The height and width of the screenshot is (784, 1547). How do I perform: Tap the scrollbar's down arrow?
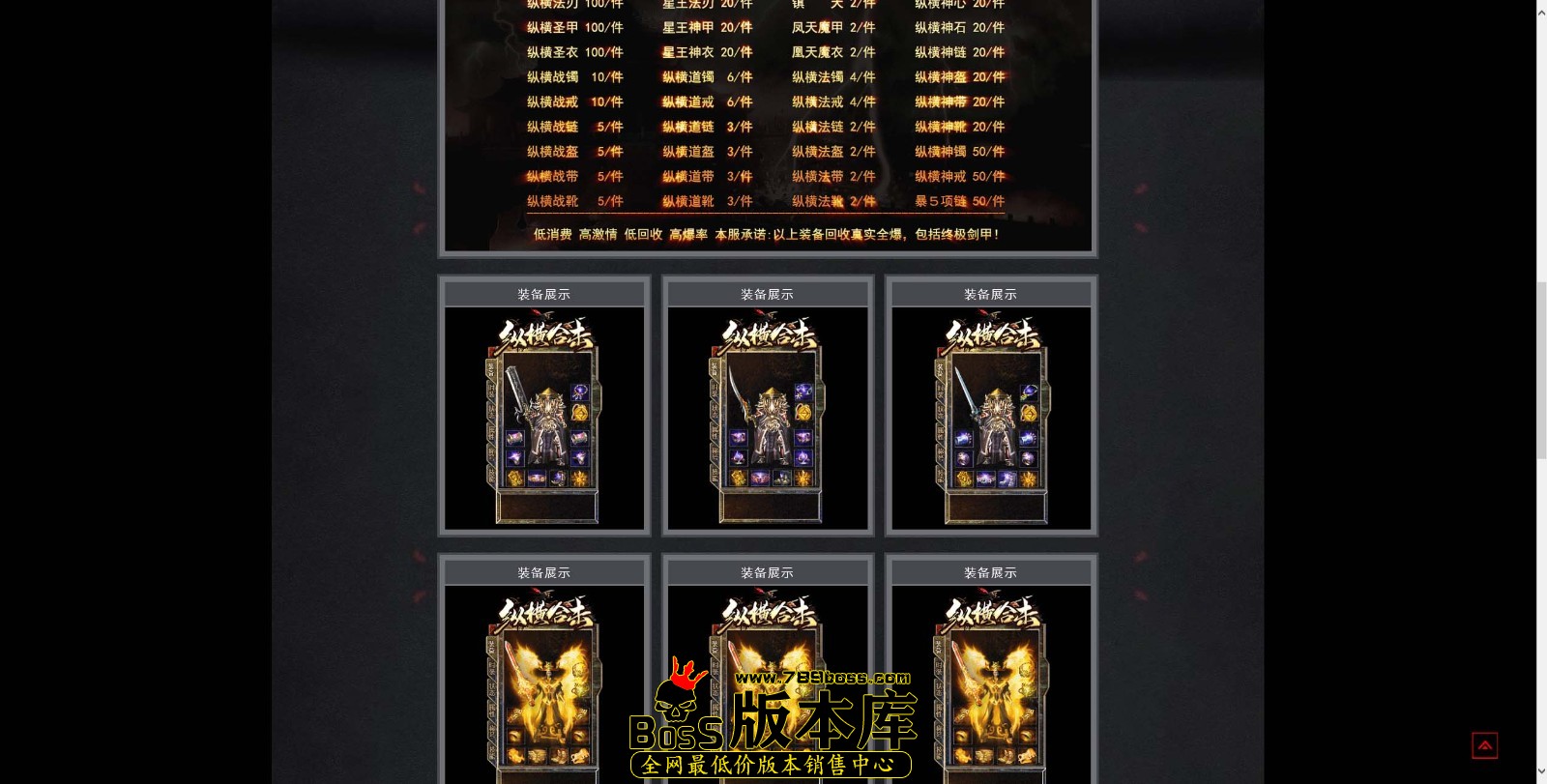click(1541, 771)
